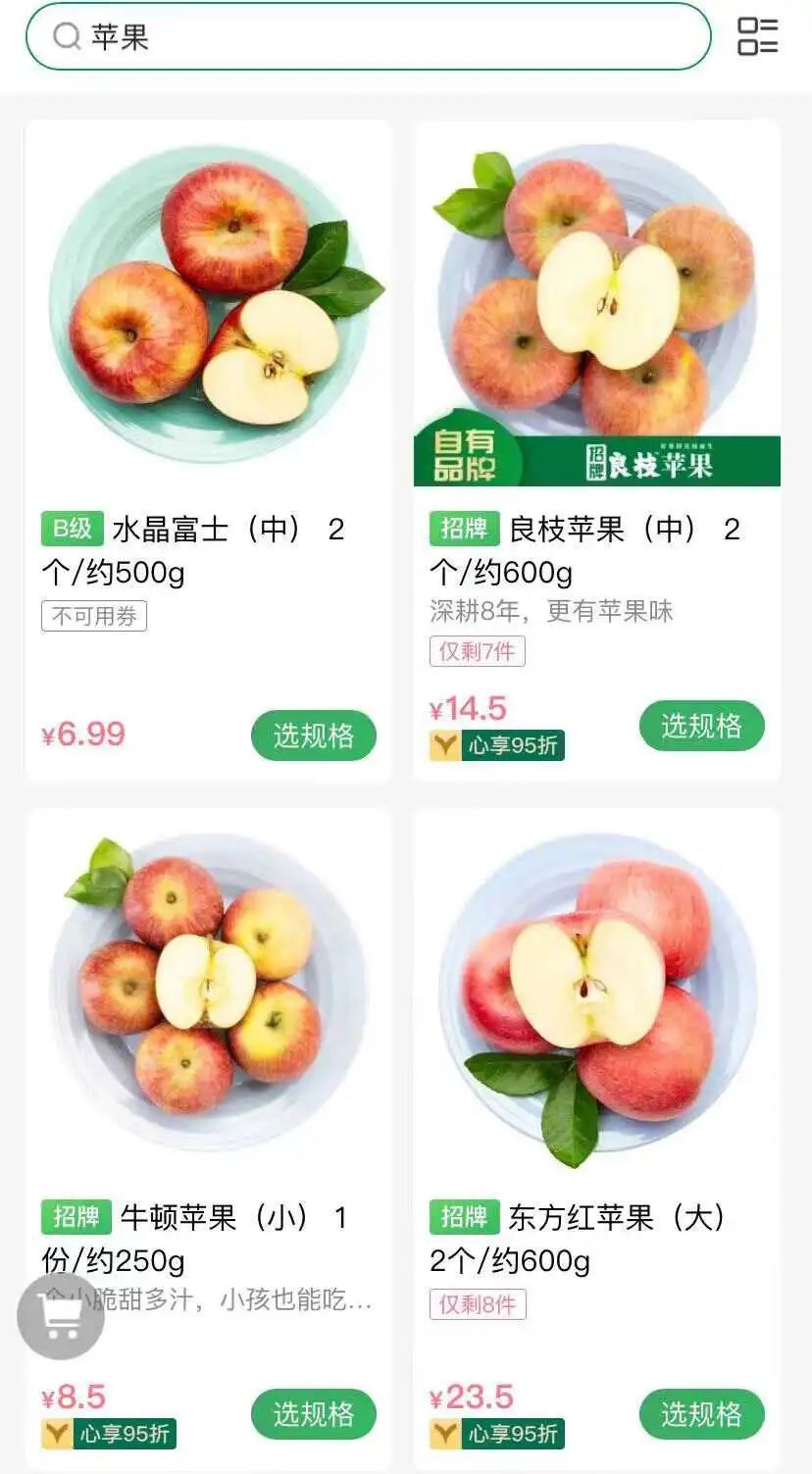Choose specs for 良枝苹果（中）
Screen dimensions: 812x1474
click(701, 727)
